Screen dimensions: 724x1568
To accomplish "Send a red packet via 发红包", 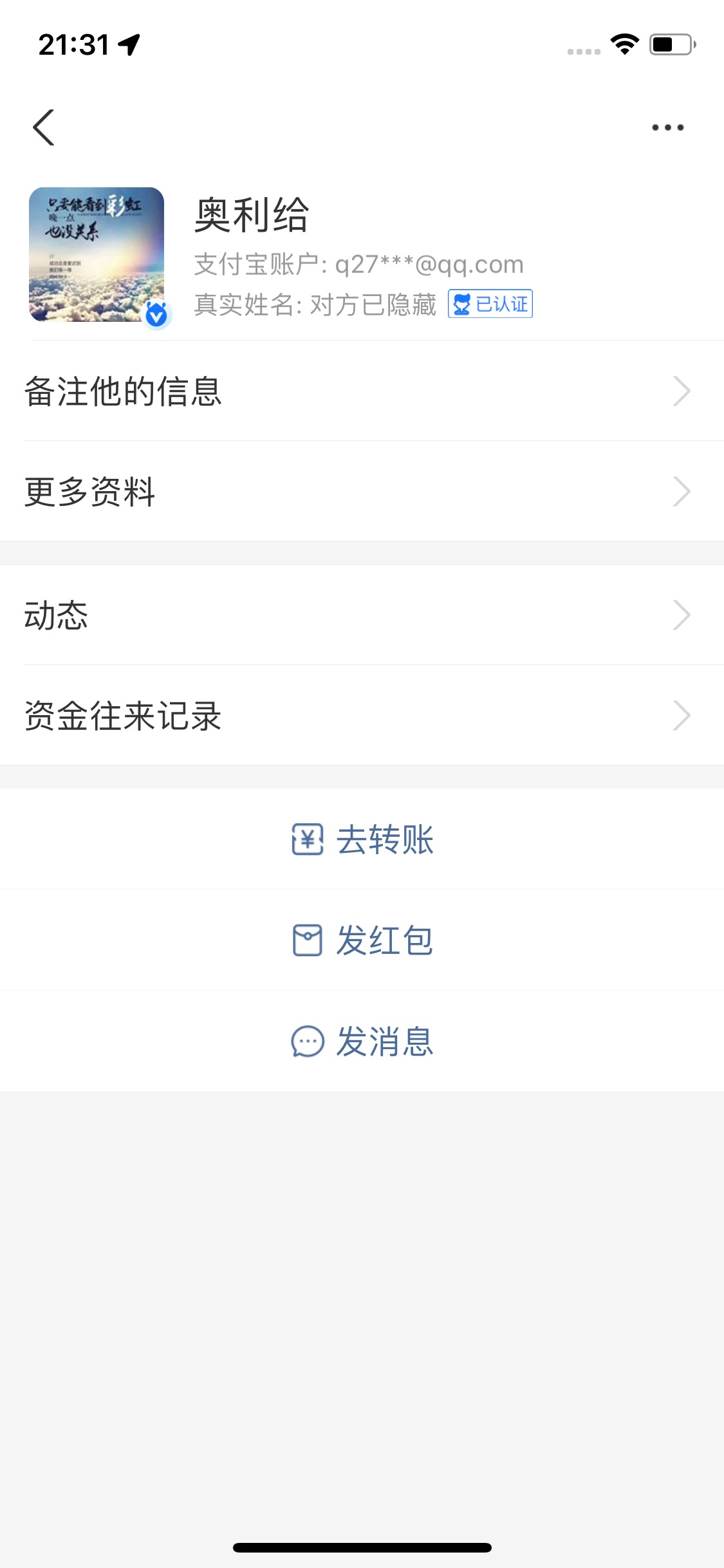I will coord(363,940).
